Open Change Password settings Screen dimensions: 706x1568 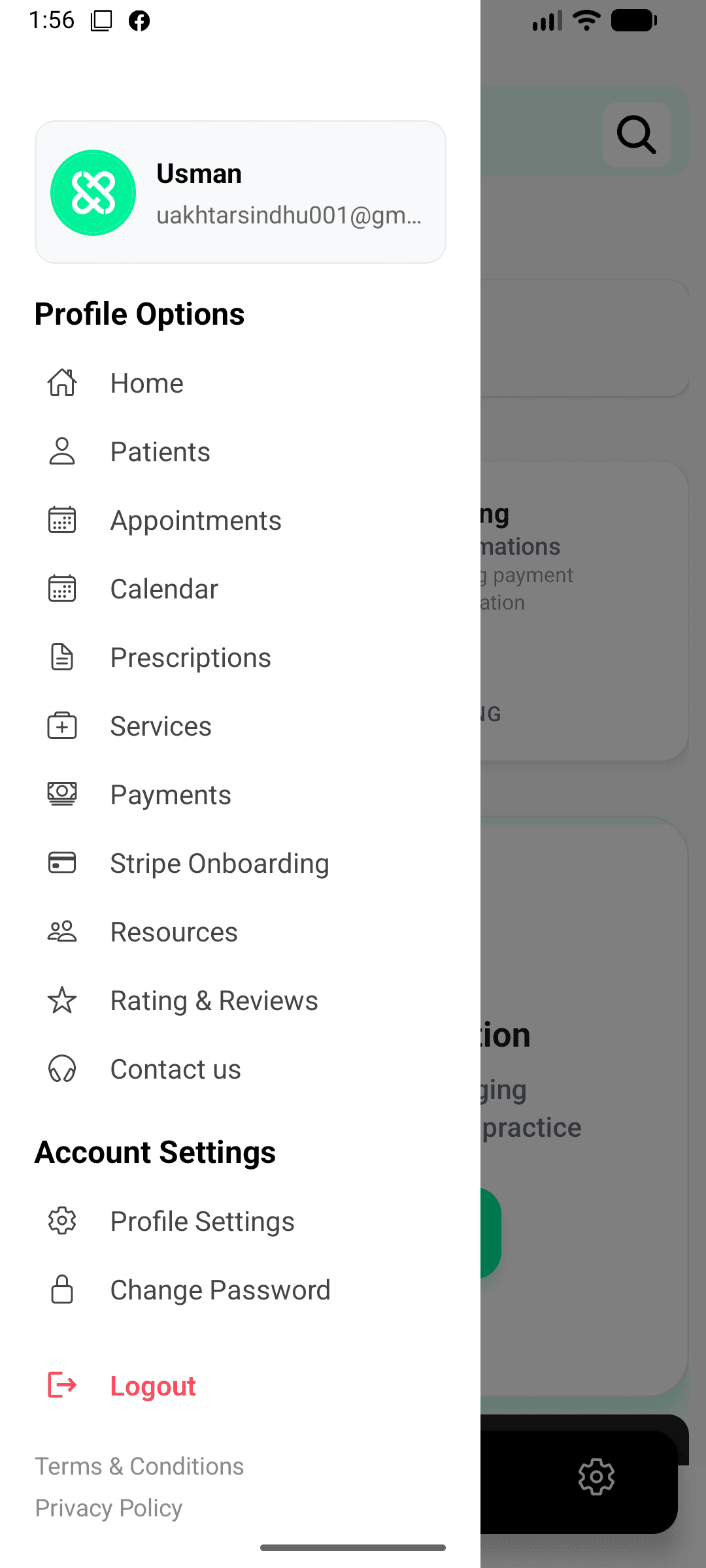point(220,1289)
